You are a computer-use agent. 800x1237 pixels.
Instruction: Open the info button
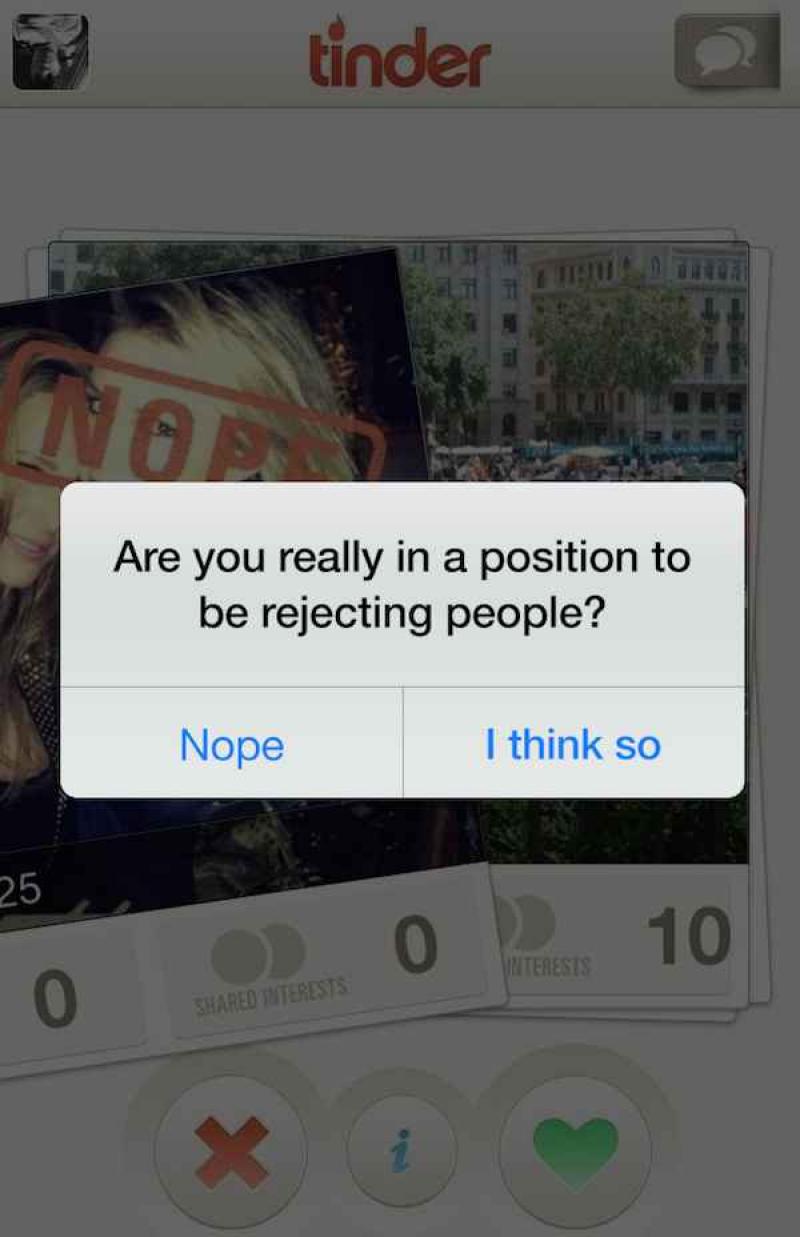point(401,1151)
